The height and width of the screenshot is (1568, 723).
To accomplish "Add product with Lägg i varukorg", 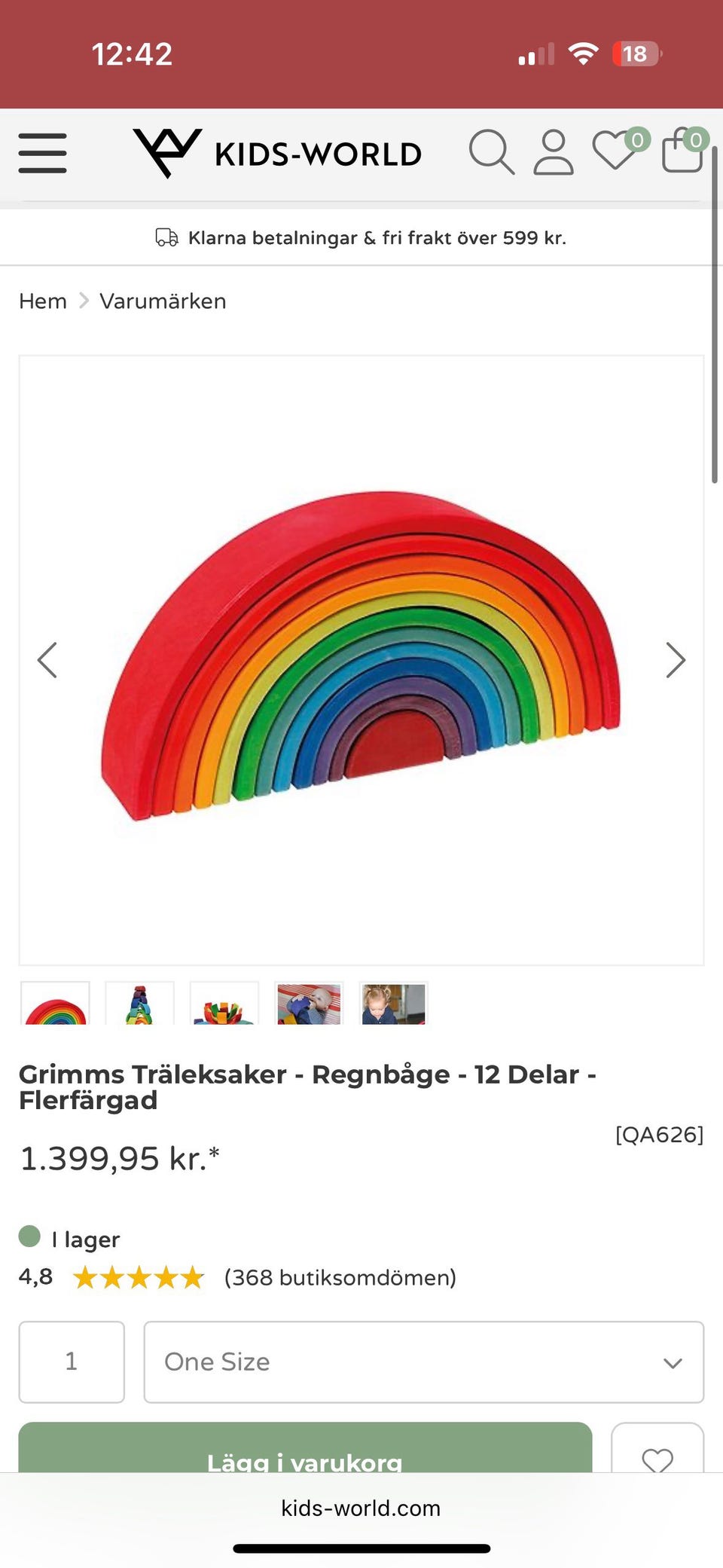I will (305, 1447).
